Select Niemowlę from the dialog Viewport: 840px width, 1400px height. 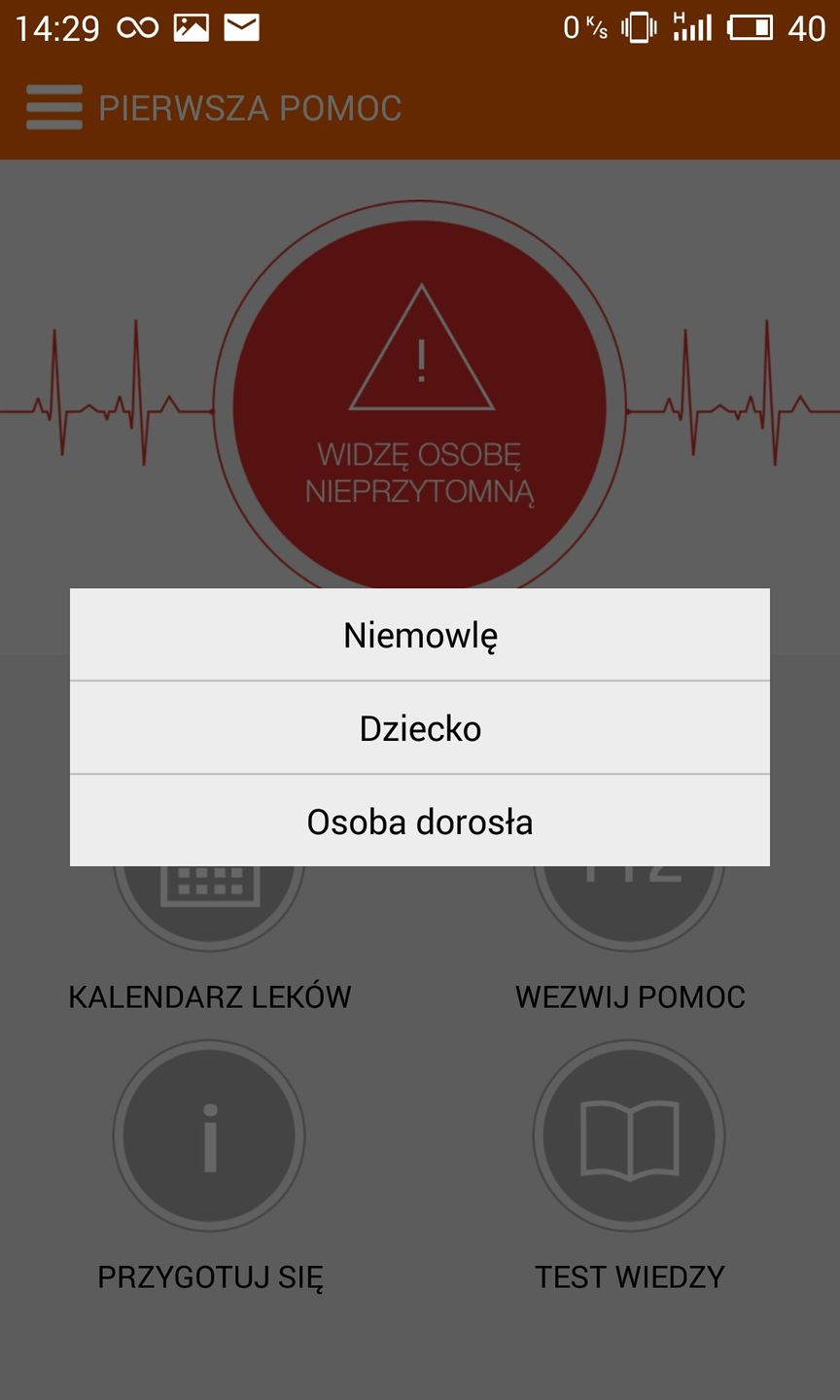click(419, 634)
